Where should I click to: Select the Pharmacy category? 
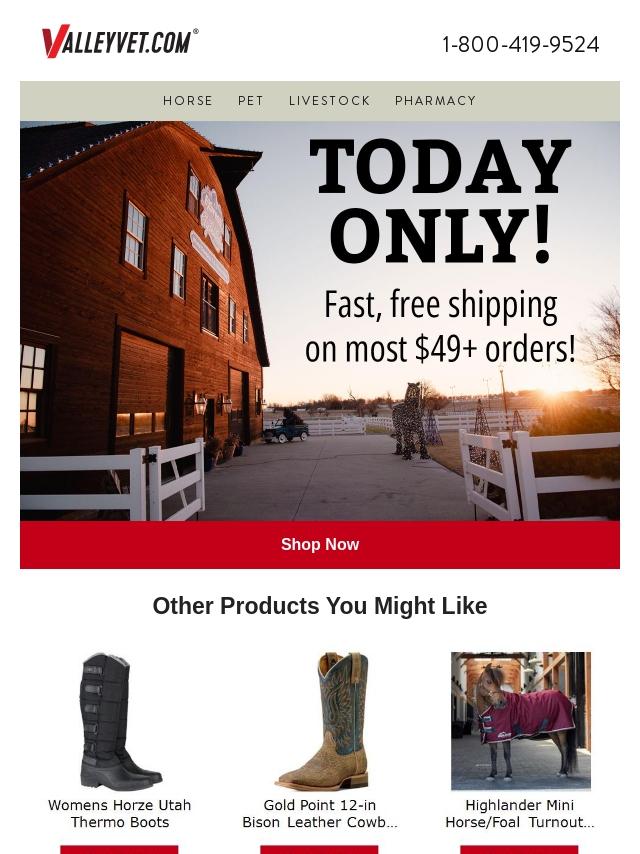click(x=435, y=101)
